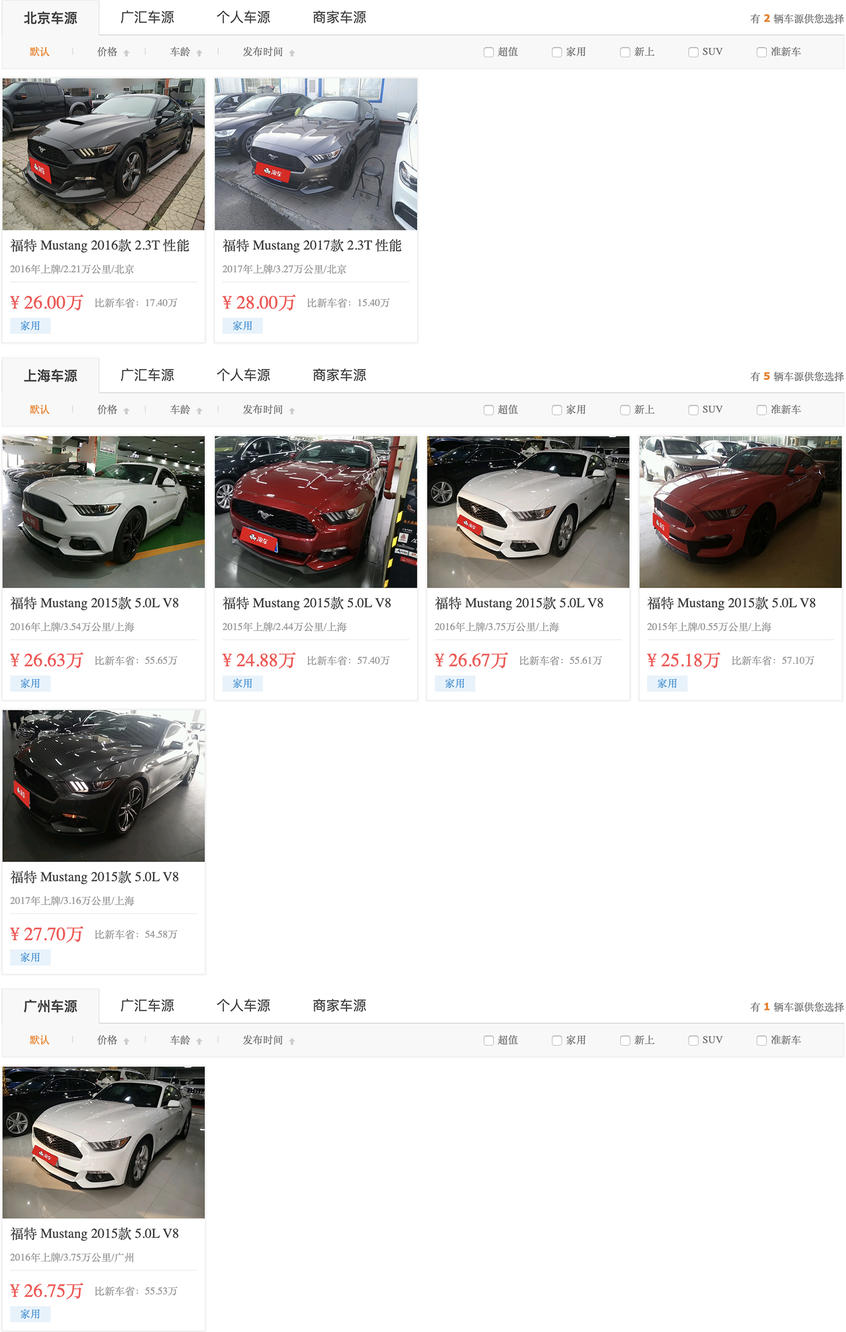View the ¥28.00万 Mustang 2017款 car
The height and width of the screenshot is (1332, 846).
(315, 155)
